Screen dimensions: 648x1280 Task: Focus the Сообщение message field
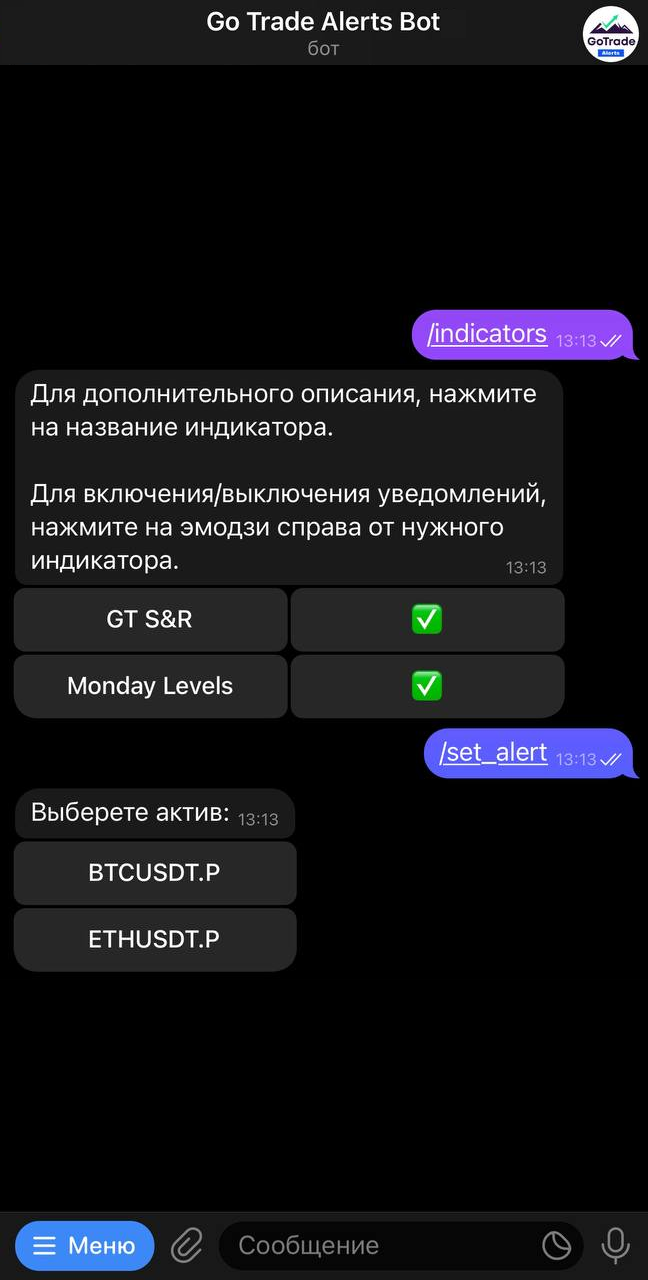coord(380,1246)
